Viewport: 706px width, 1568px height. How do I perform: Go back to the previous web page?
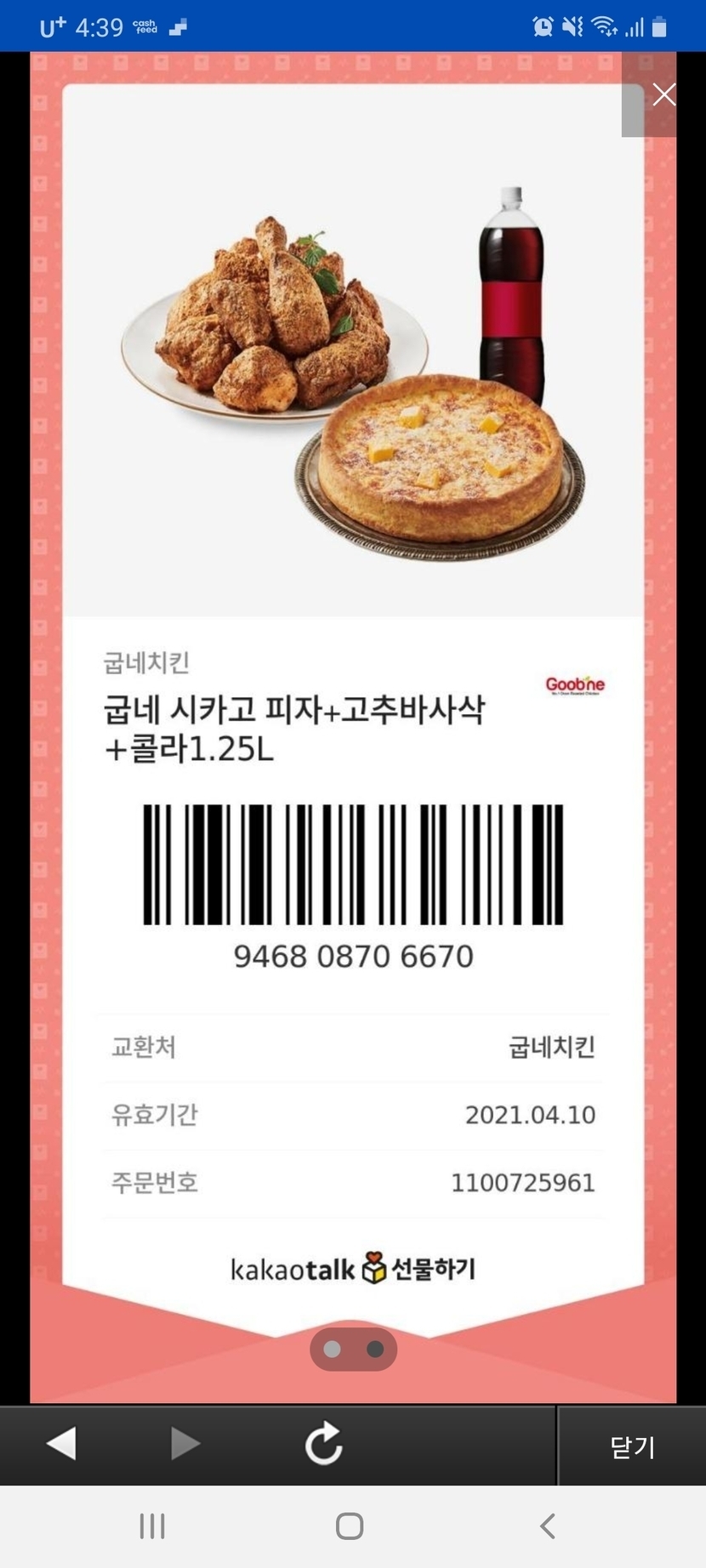61,1444
